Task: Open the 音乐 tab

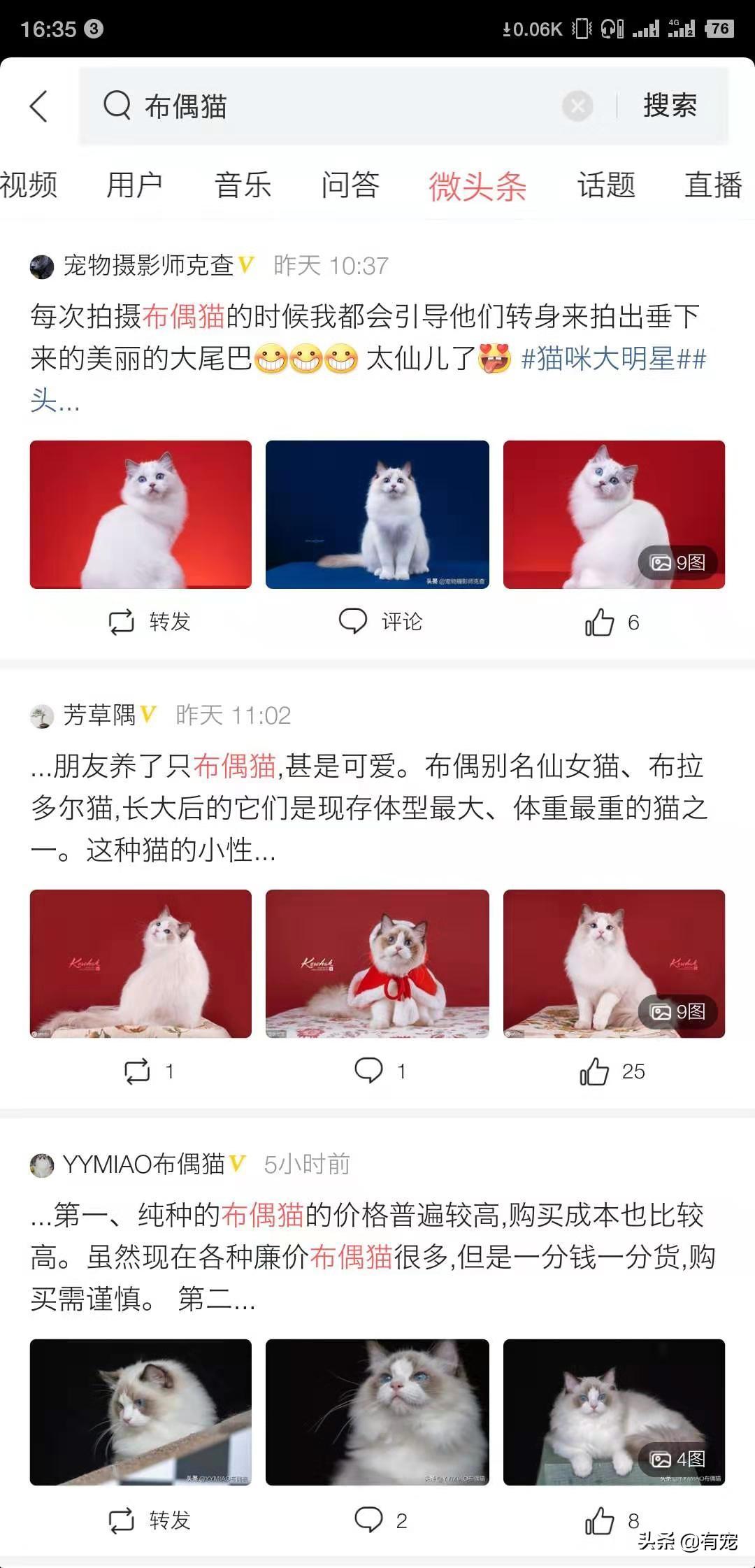Action: (242, 185)
